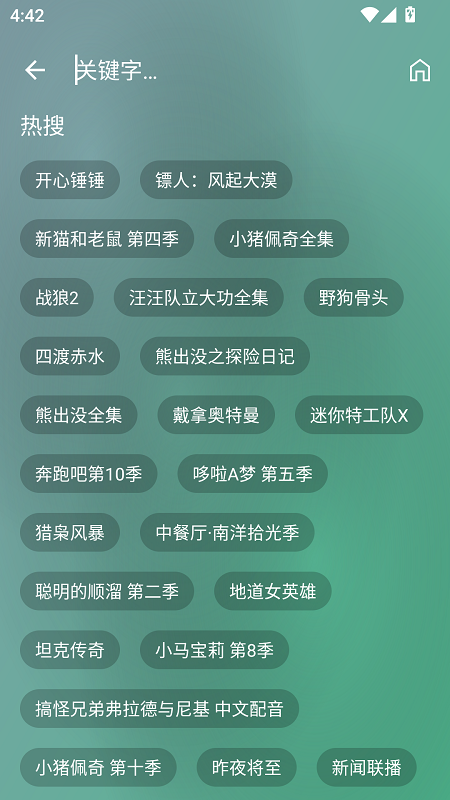Search for 镖人：风起大漠
Viewport: 450px width, 800px height.
(216, 180)
